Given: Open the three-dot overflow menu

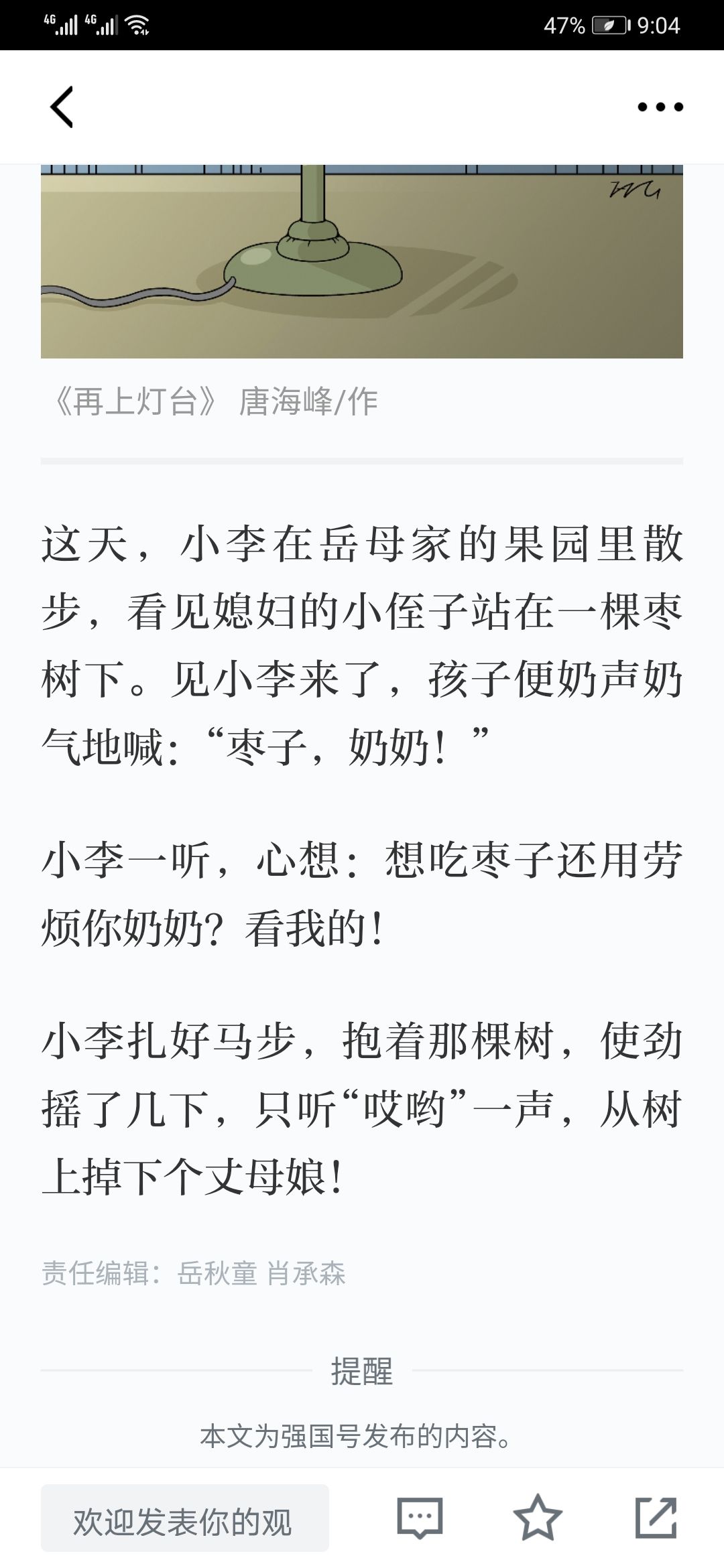Looking at the screenshot, I should point(660,107).
